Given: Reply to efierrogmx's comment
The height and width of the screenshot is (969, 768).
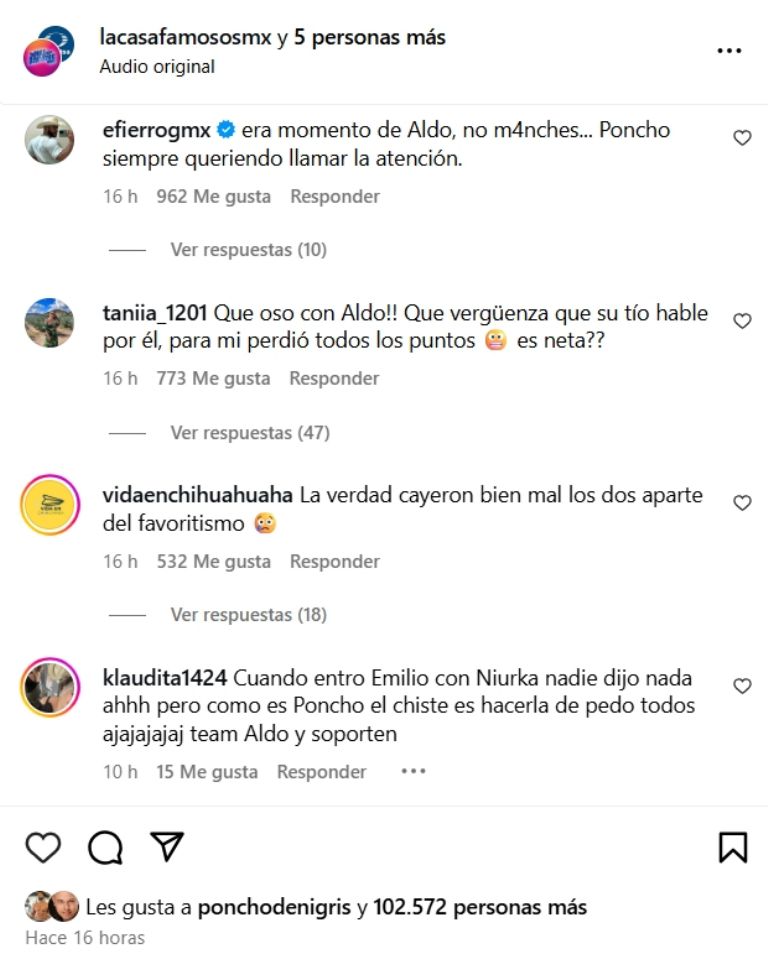Looking at the screenshot, I should pyautogui.click(x=334, y=197).
